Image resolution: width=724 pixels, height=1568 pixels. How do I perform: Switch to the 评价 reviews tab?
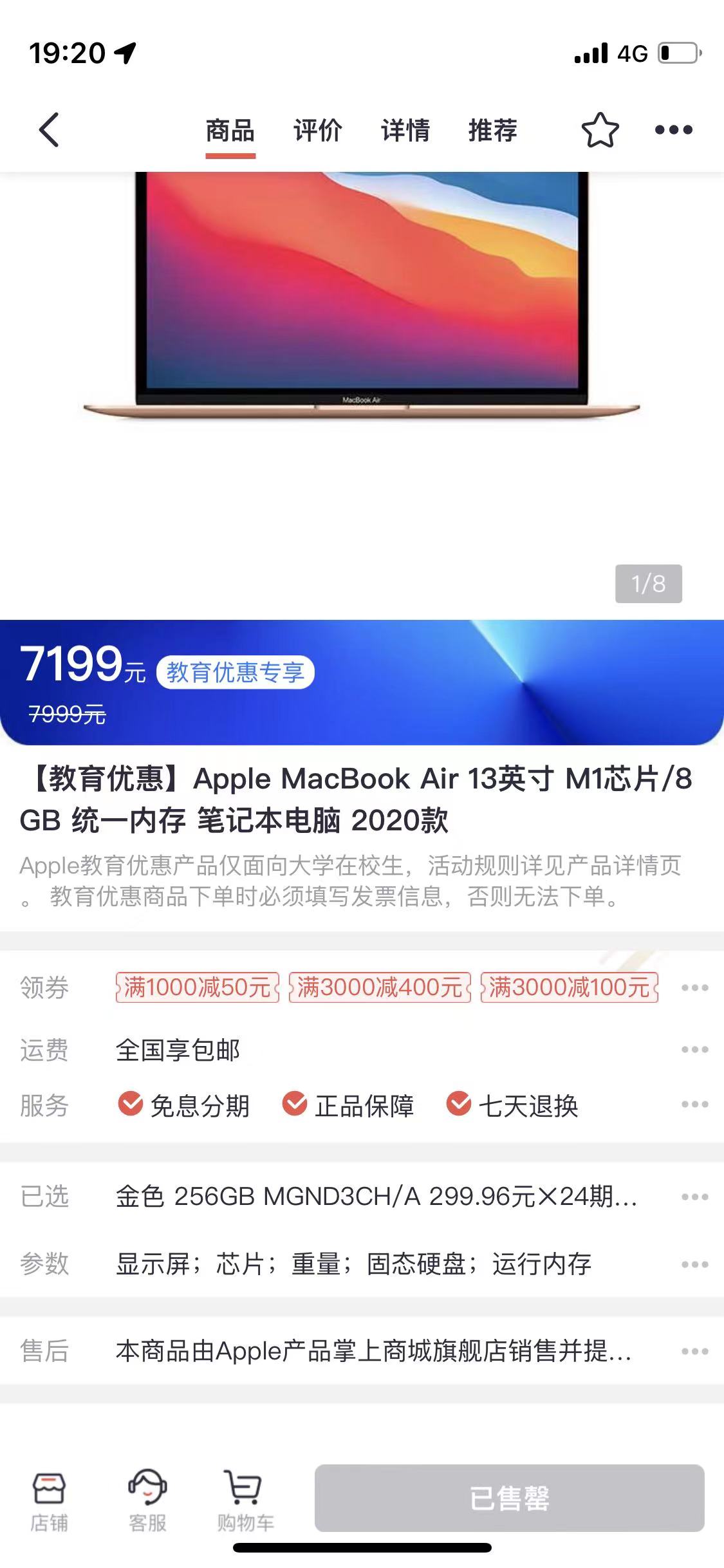click(318, 129)
